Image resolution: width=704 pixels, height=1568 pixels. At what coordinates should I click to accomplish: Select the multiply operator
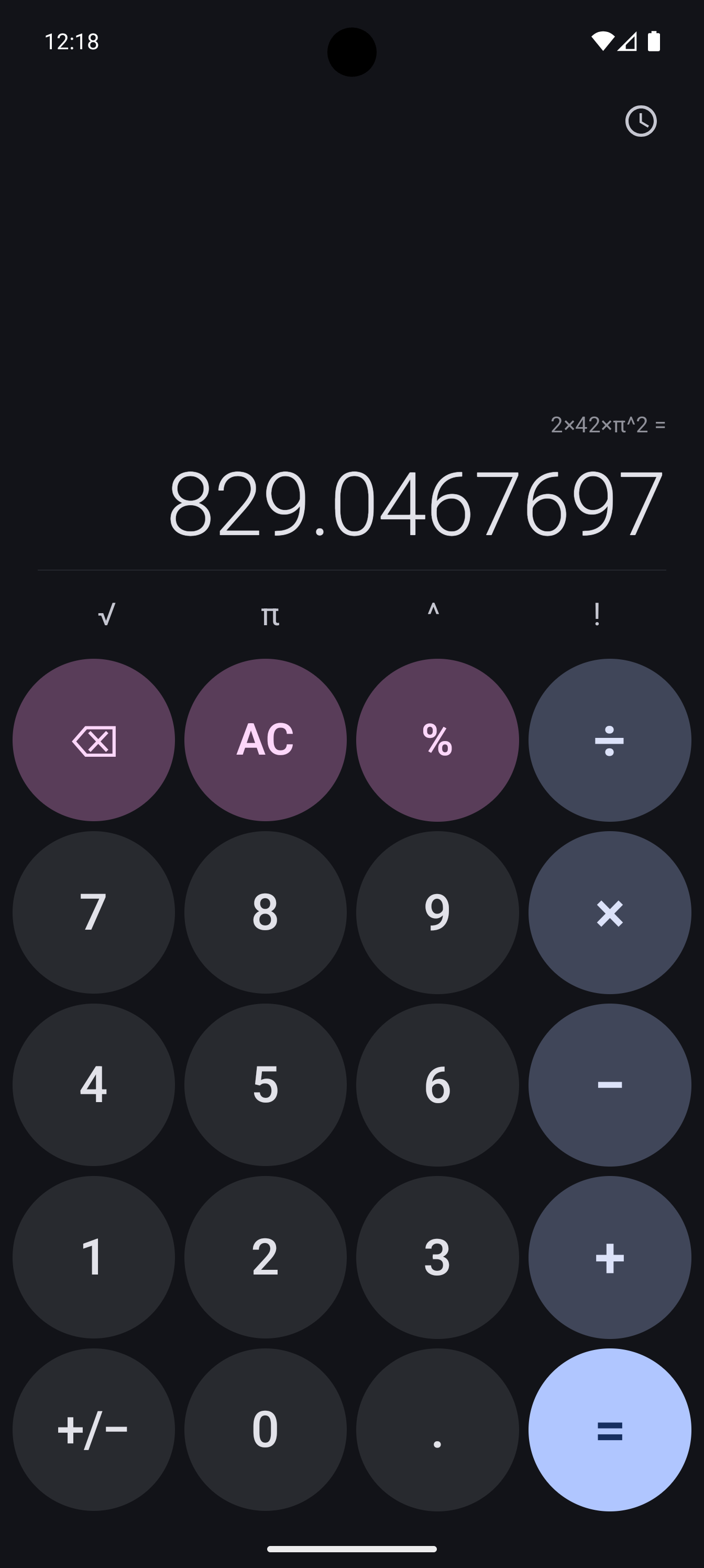[609, 912]
